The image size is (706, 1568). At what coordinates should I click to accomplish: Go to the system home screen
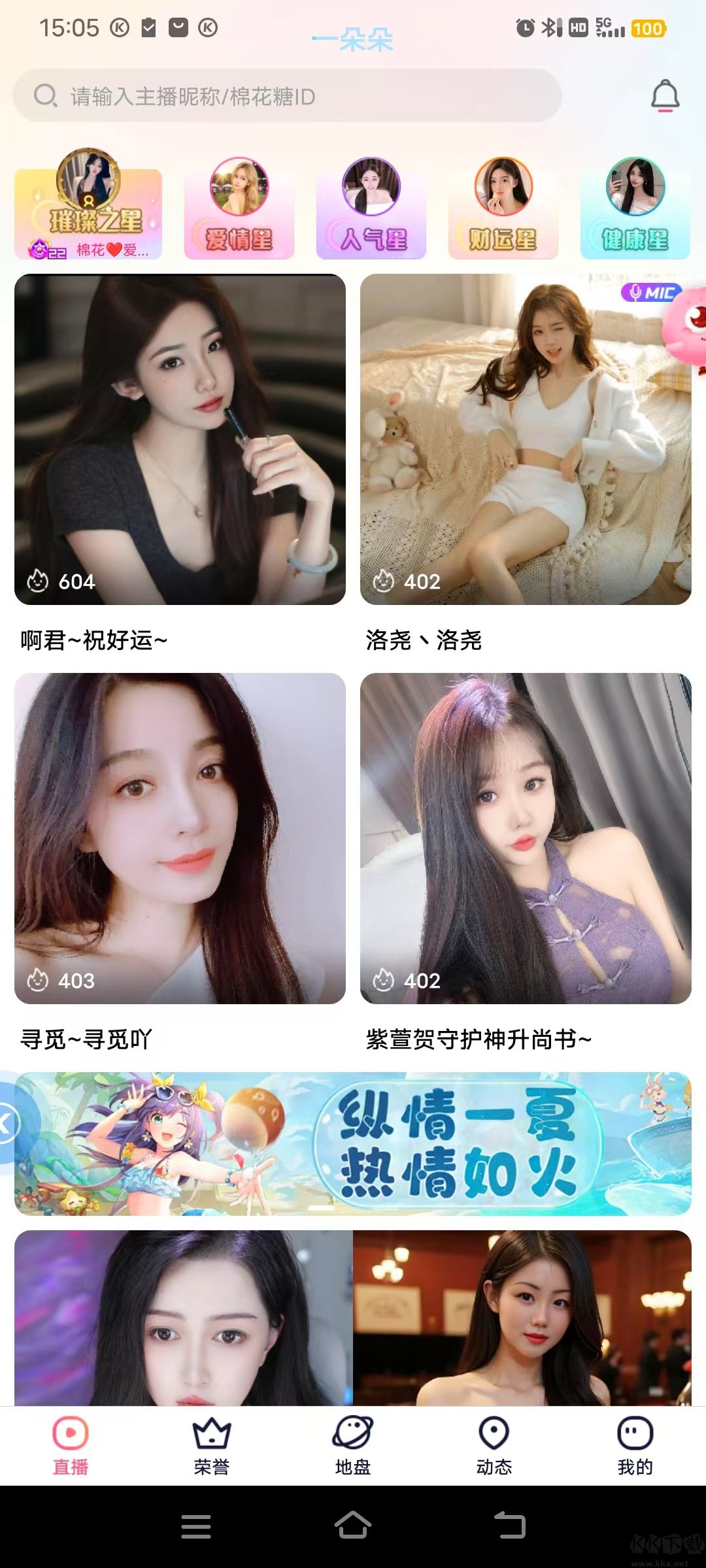[353, 1526]
